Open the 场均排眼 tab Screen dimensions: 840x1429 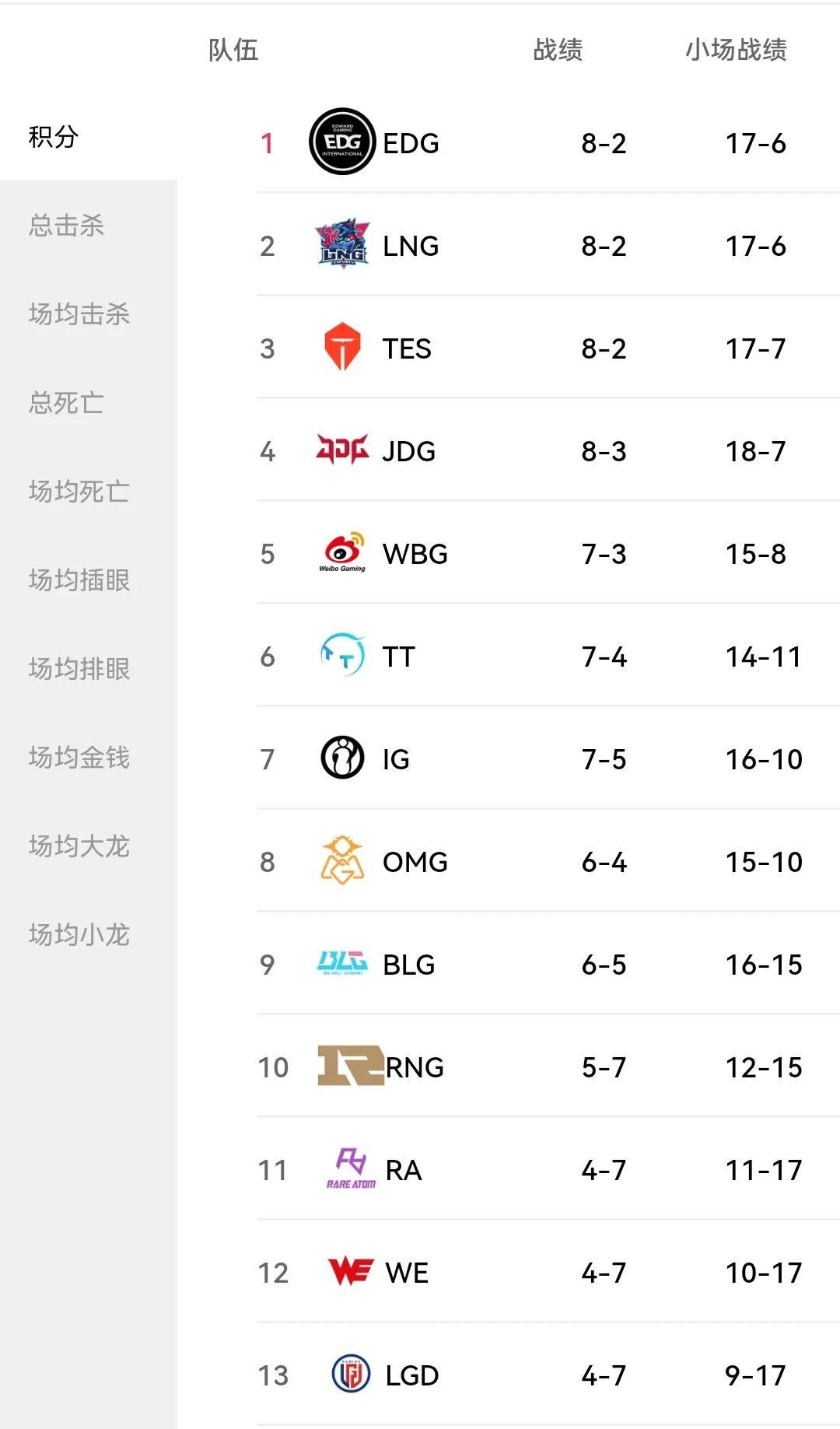79,669
